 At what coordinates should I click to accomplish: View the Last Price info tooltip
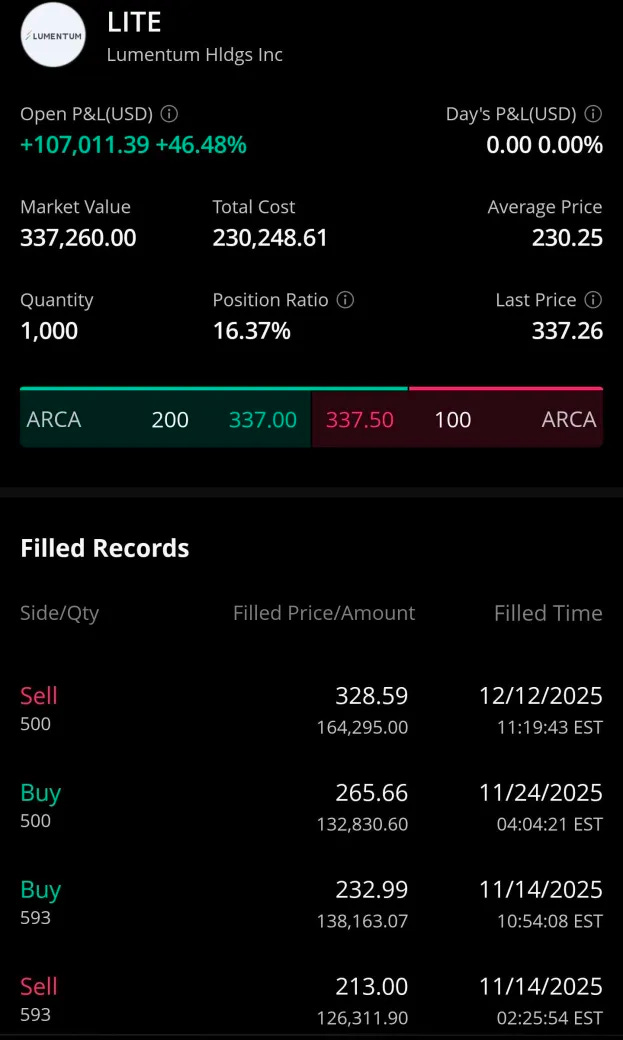tap(593, 300)
